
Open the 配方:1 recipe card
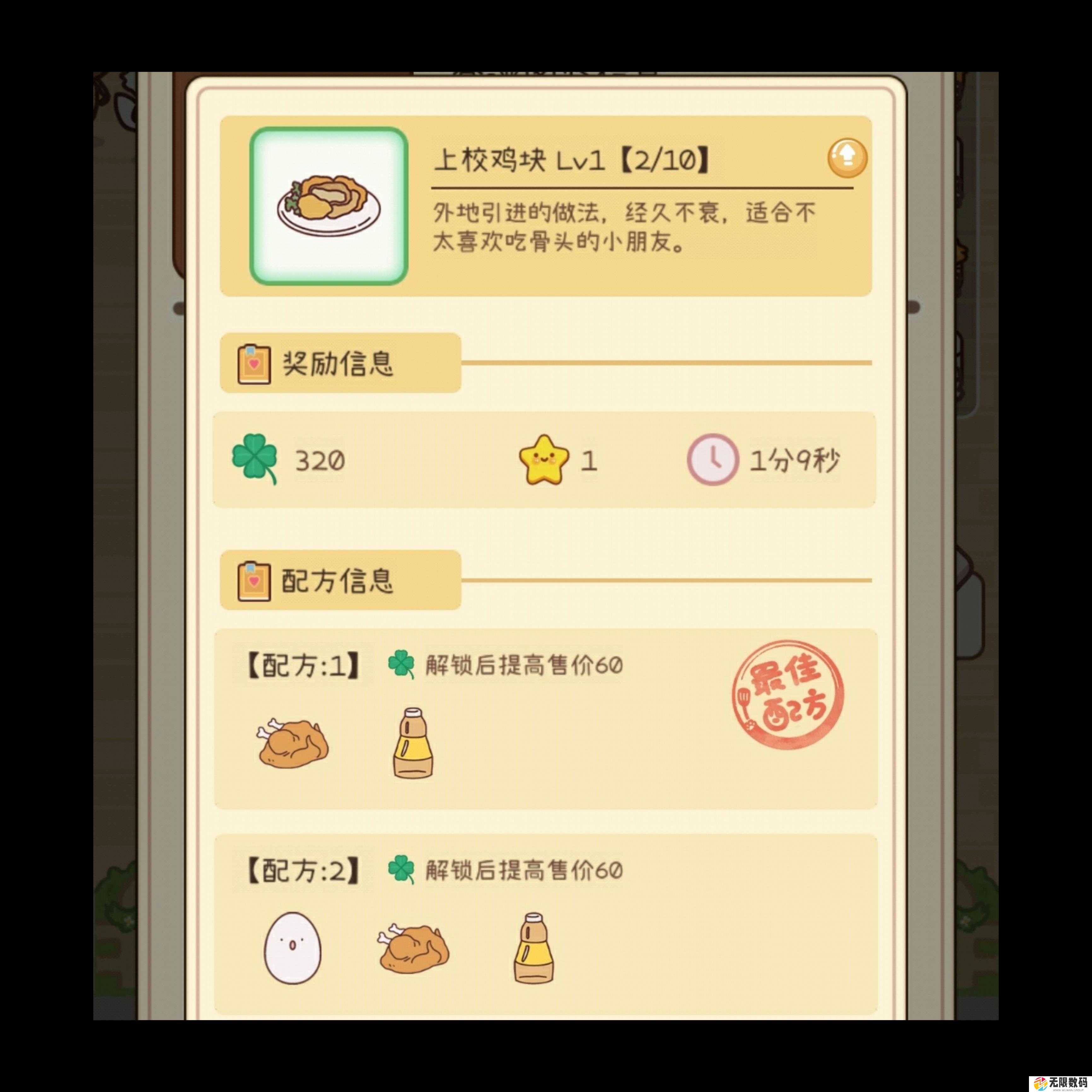tap(545, 718)
